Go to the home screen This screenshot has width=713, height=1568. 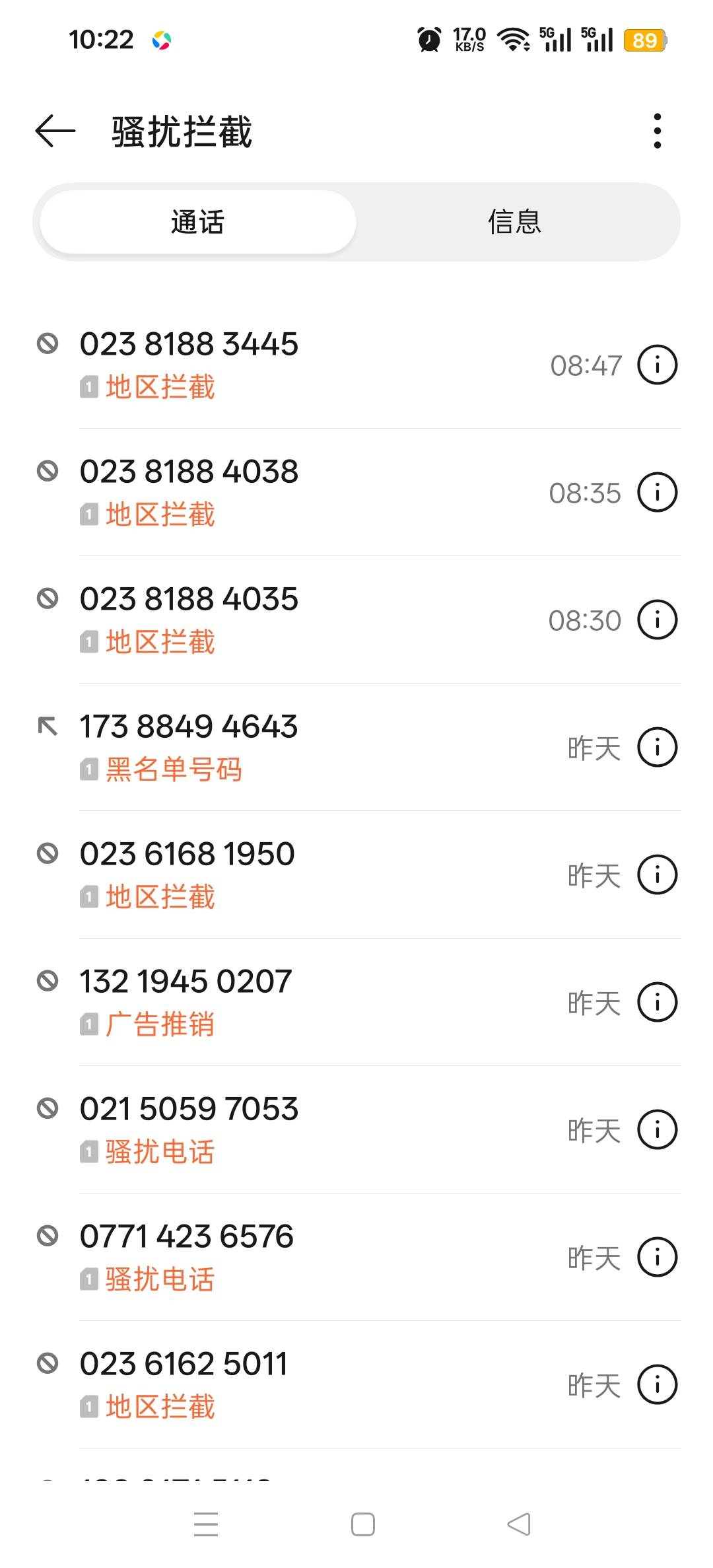[x=362, y=1524]
